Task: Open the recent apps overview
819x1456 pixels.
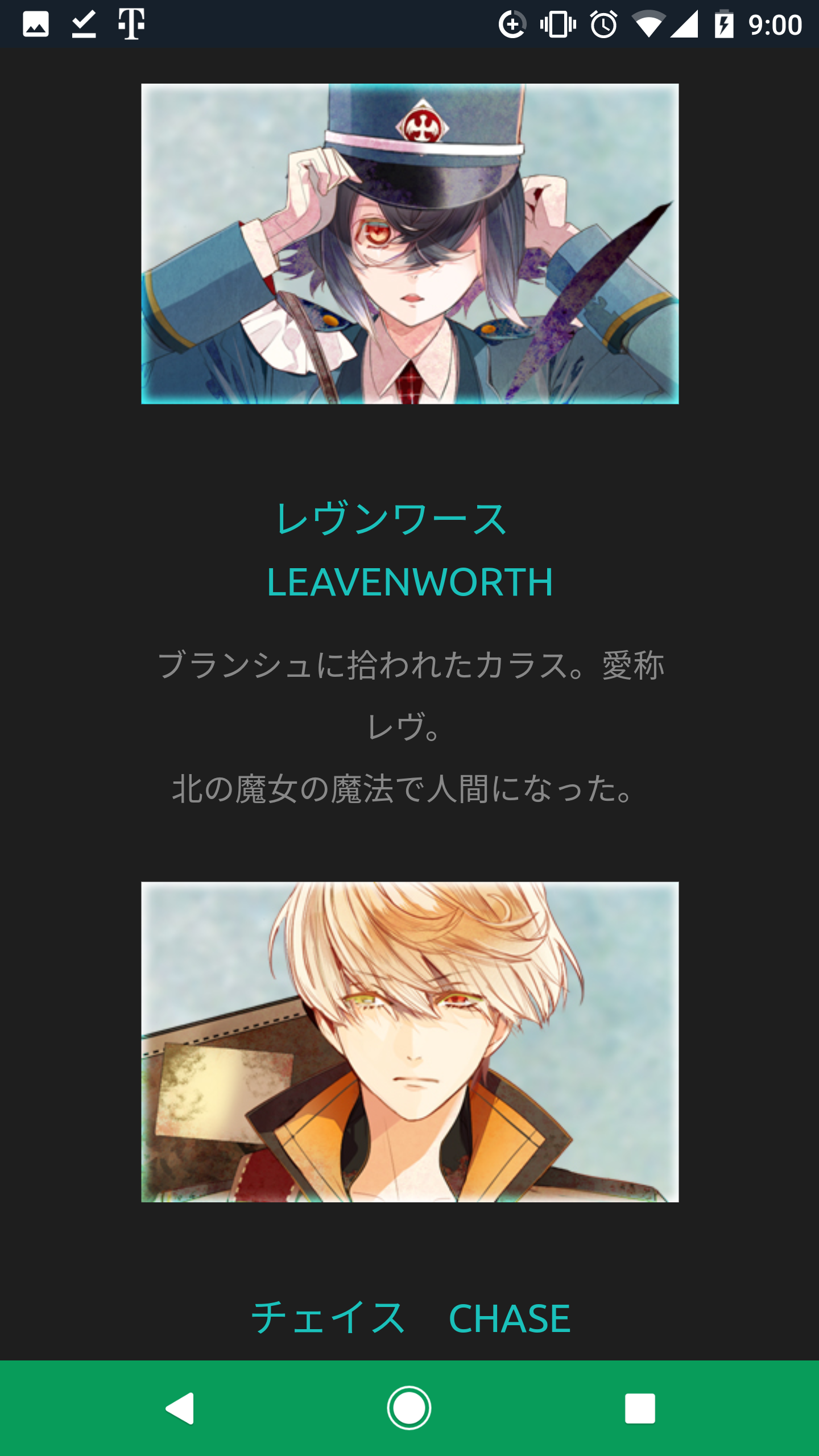Action: pyautogui.click(x=639, y=1408)
